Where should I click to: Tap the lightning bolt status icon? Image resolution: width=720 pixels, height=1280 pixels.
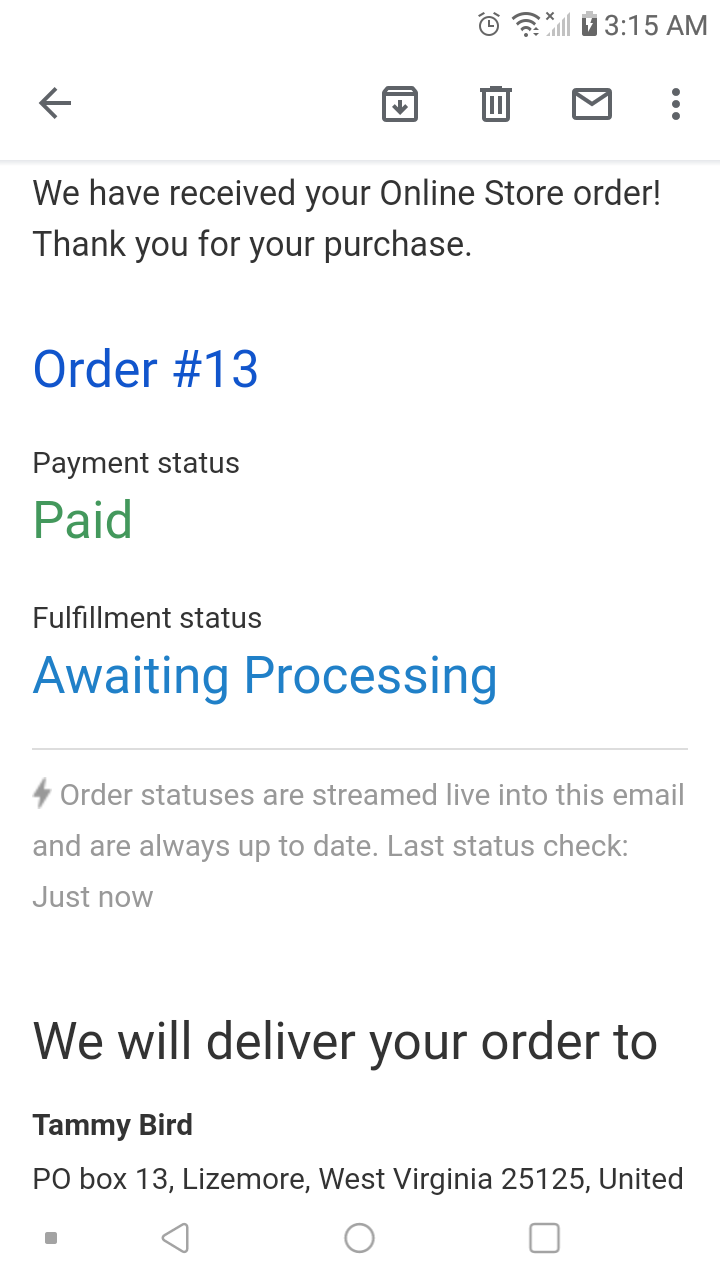(x=41, y=794)
